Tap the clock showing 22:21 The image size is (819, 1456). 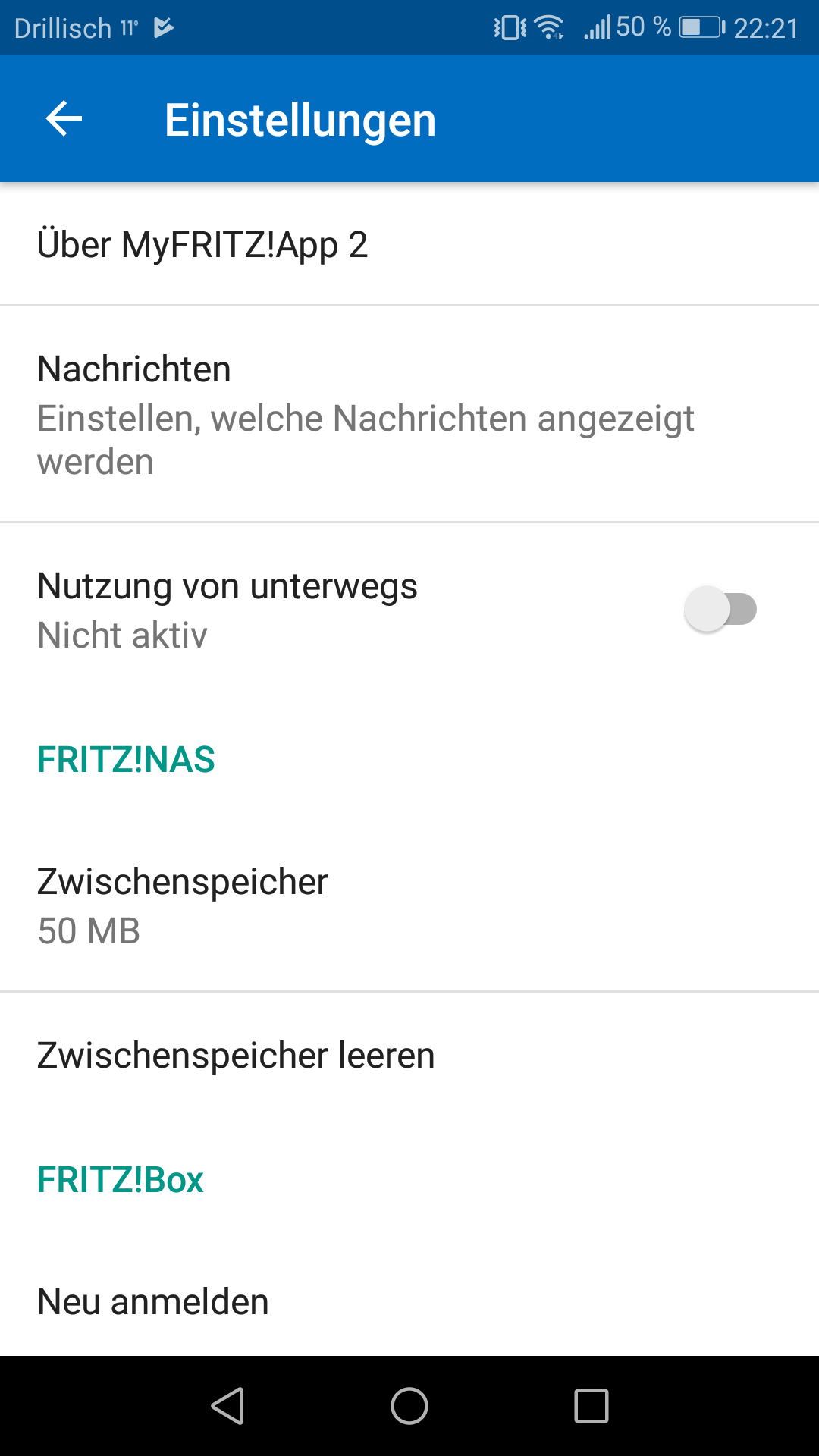coord(764,27)
